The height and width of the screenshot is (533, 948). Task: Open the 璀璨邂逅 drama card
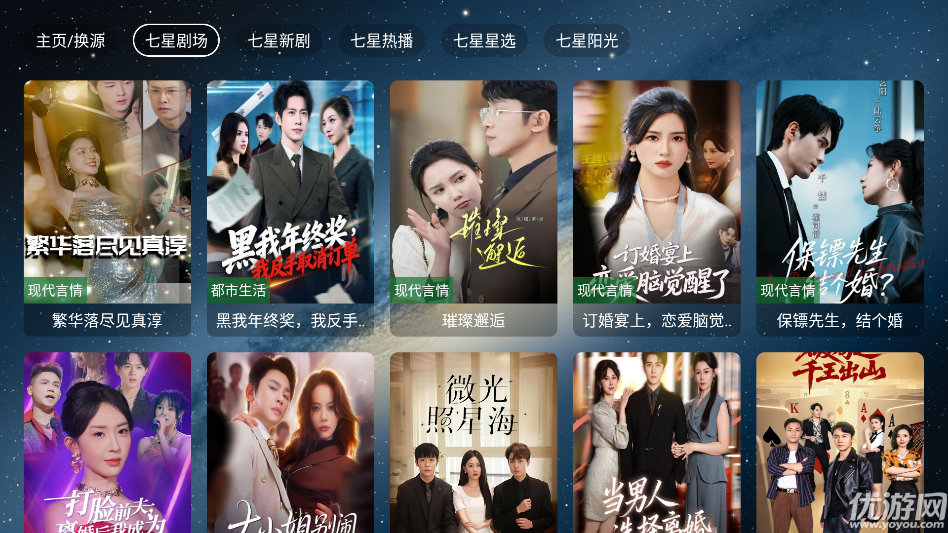coord(473,205)
